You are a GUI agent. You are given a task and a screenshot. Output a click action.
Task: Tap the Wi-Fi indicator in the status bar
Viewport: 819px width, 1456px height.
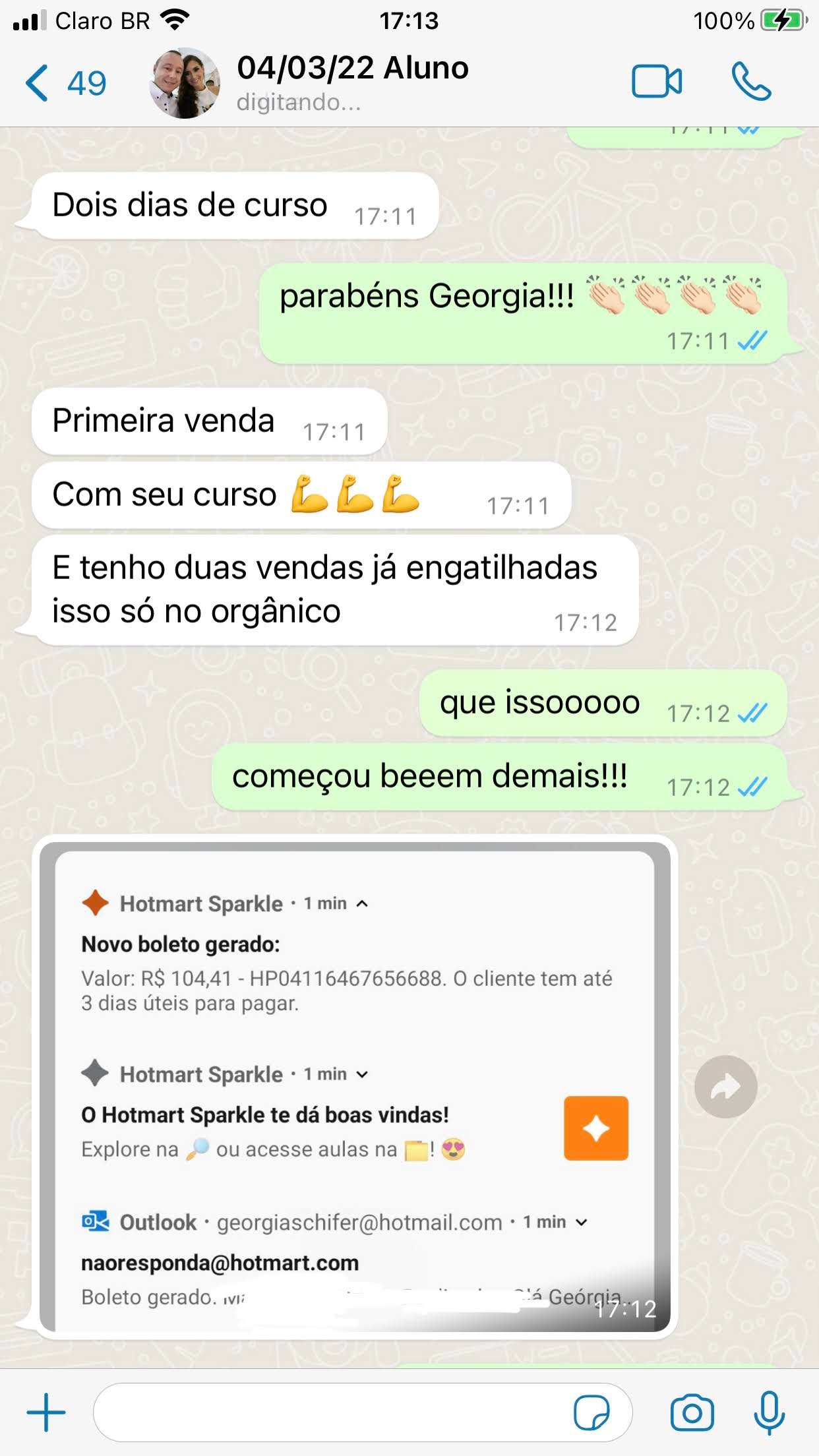(173, 19)
